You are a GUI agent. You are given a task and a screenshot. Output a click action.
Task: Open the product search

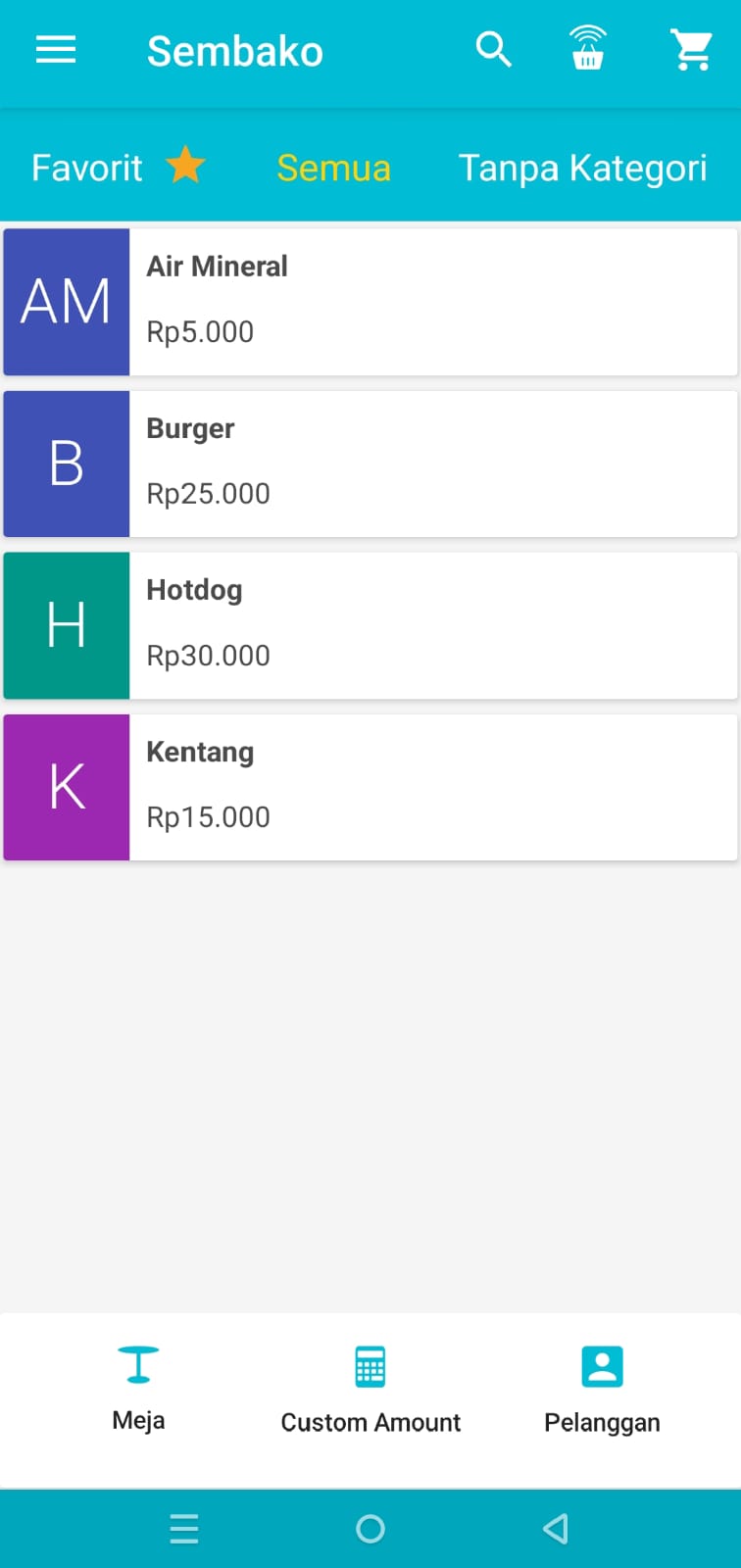coord(494,49)
